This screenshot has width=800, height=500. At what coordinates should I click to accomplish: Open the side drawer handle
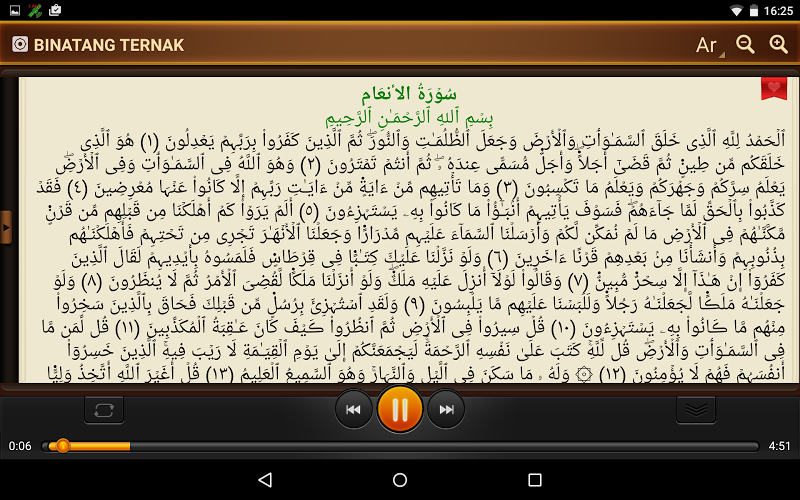tap(6, 227)
